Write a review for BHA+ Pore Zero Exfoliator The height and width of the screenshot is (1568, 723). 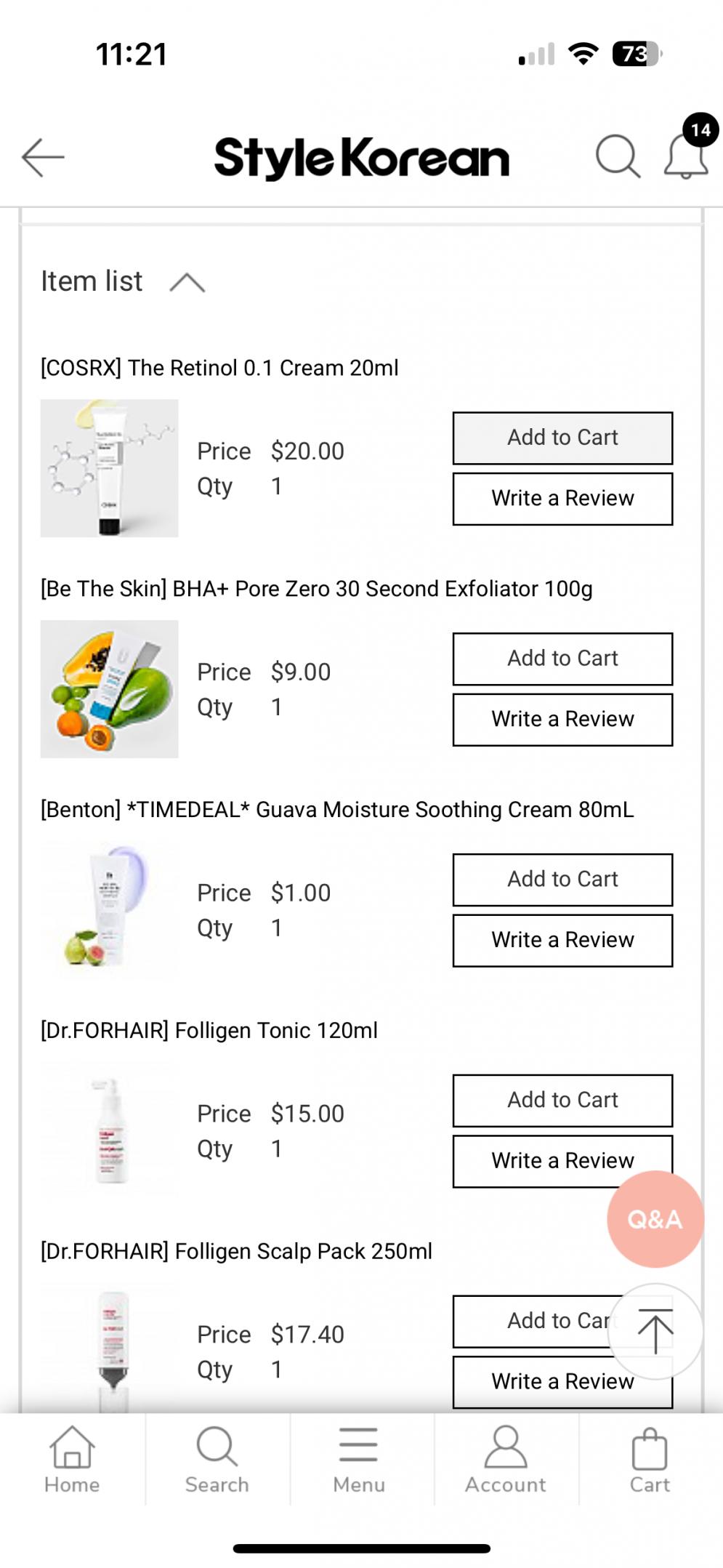(x=562, y=720)
